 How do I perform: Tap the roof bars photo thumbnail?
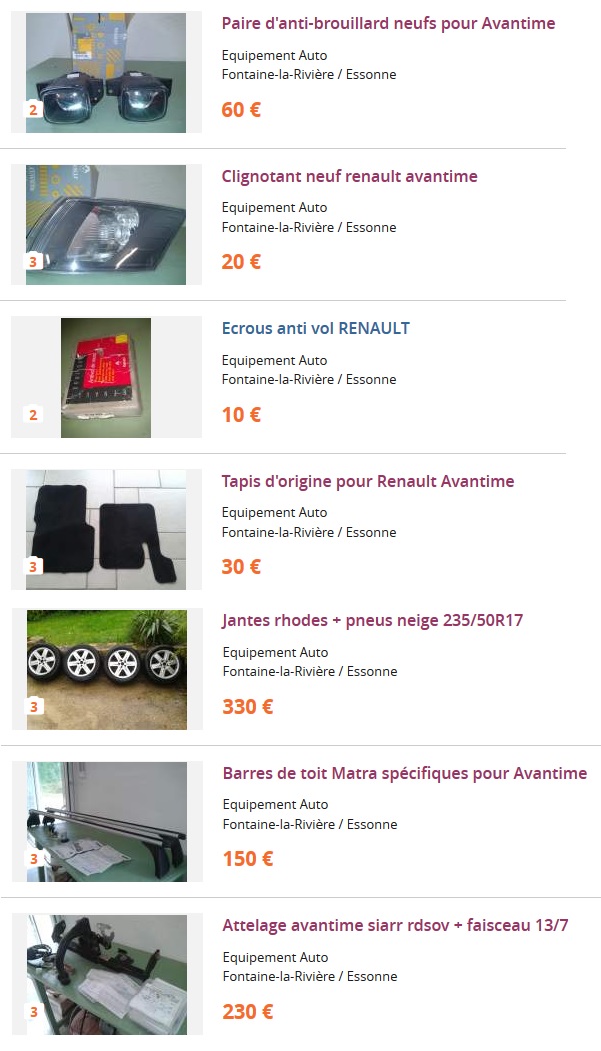pyautogui.click(x=106, y=822)
